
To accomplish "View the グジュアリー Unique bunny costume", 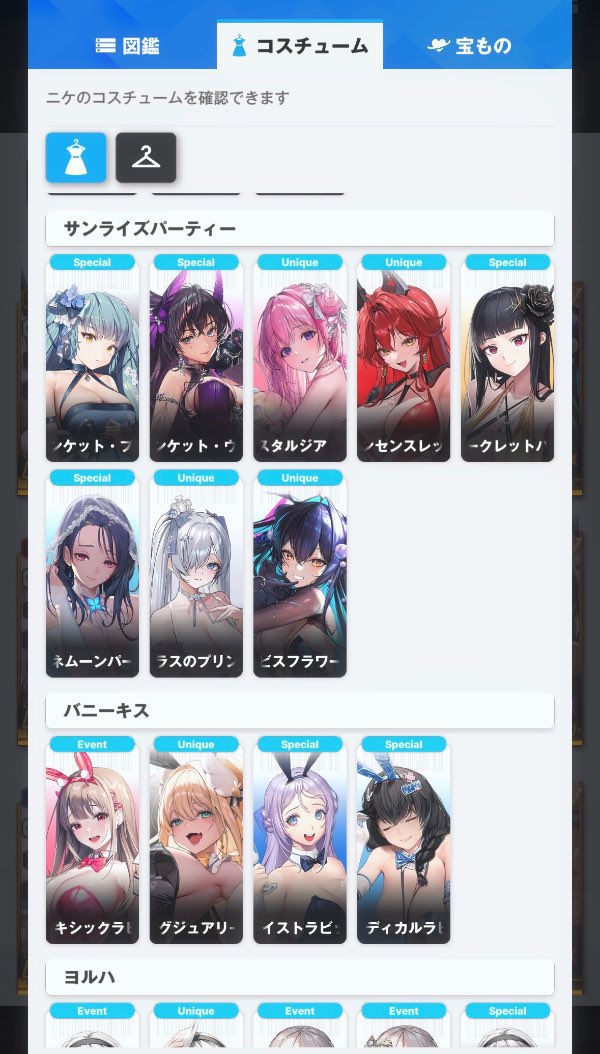I will click(x=196, y=840).
